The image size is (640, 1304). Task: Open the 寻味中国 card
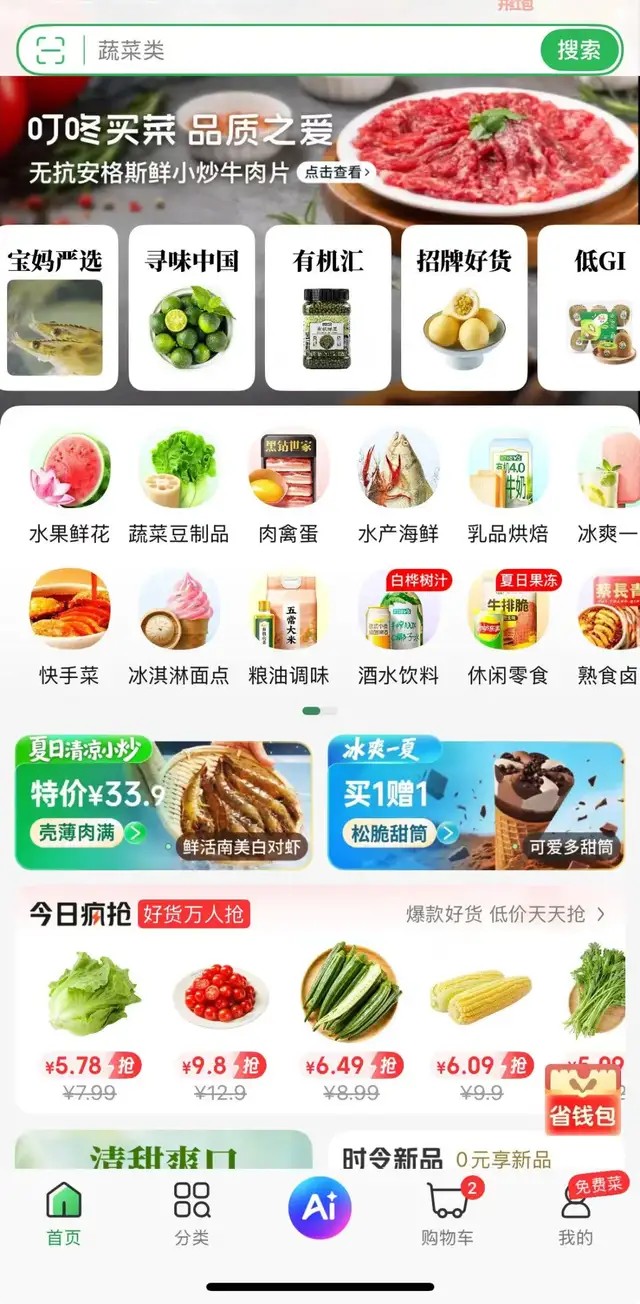(191, 308)
